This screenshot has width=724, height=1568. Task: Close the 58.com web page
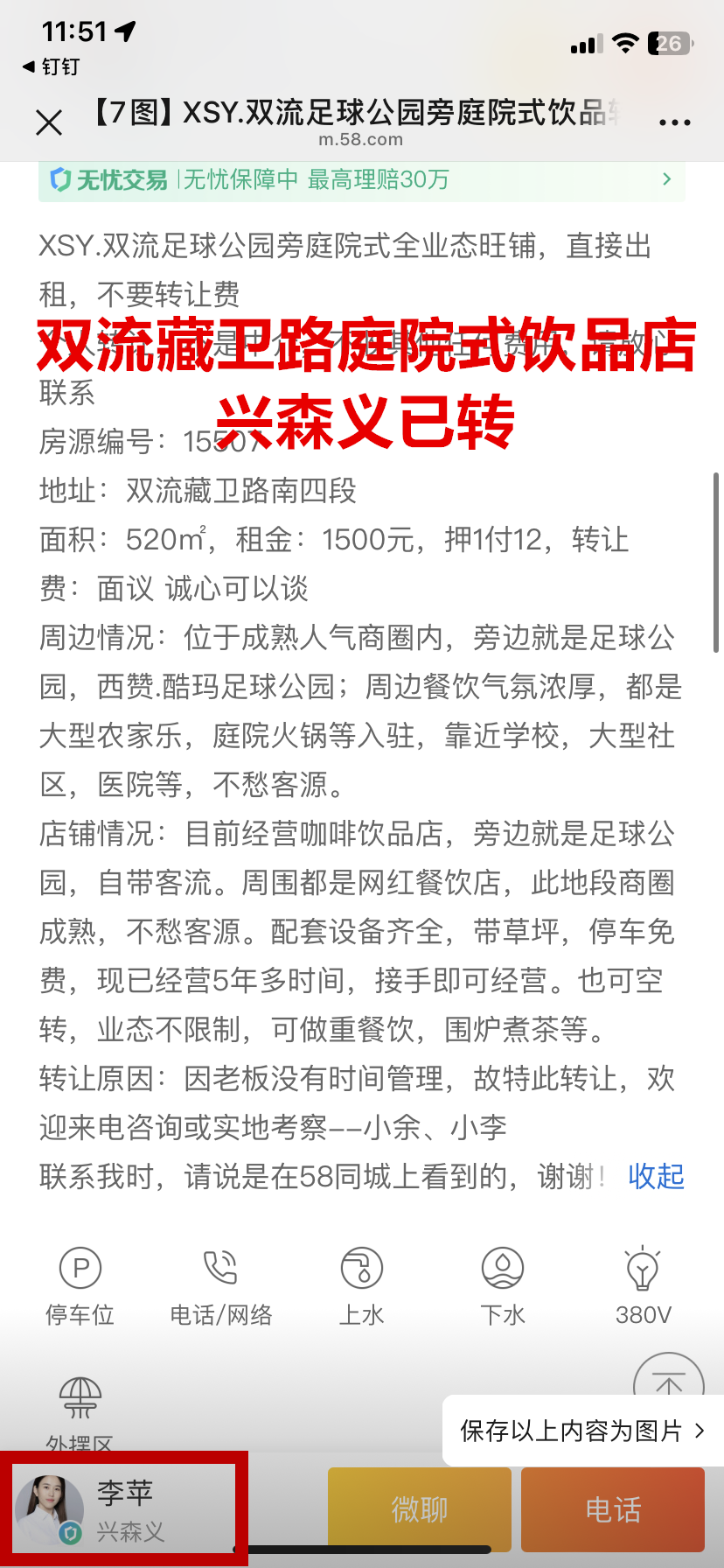(50, 122)
